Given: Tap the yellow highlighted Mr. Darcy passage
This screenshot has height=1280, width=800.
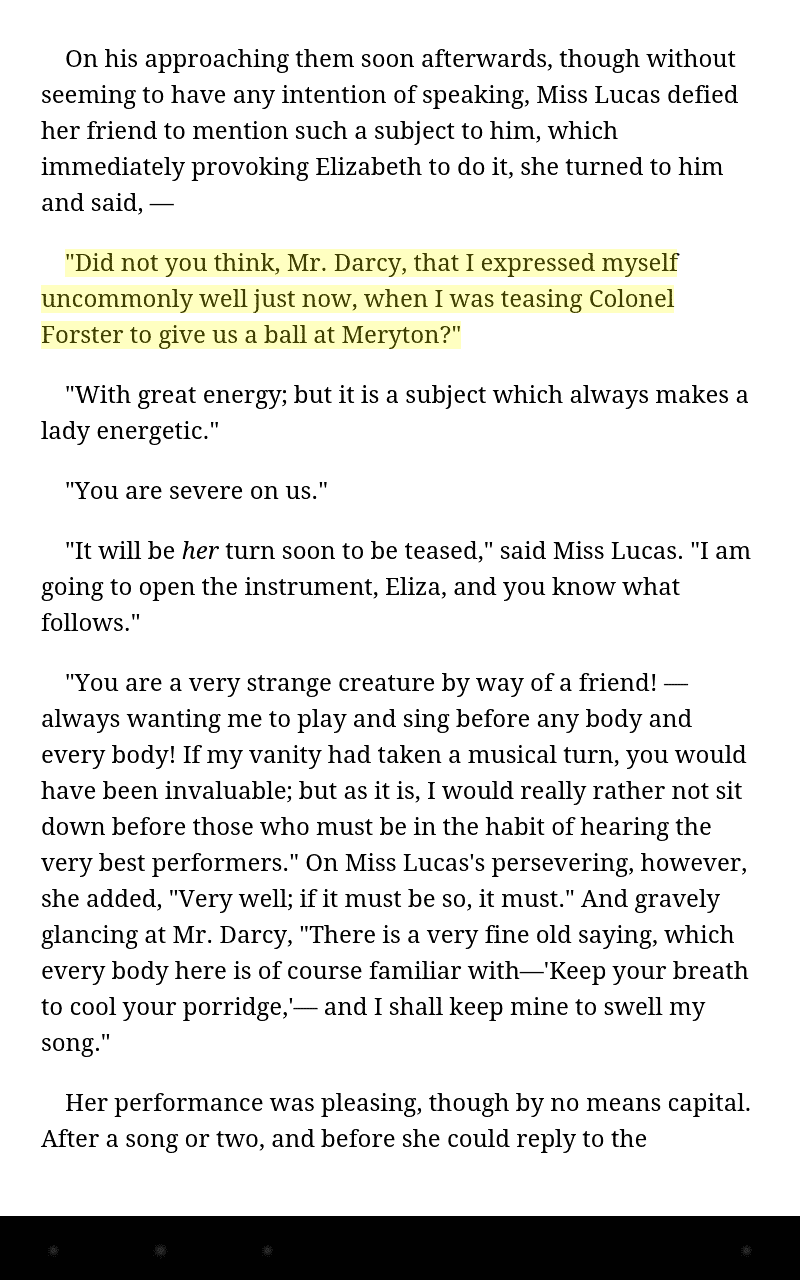Looking at the screenshot, I should pos(360,298).
